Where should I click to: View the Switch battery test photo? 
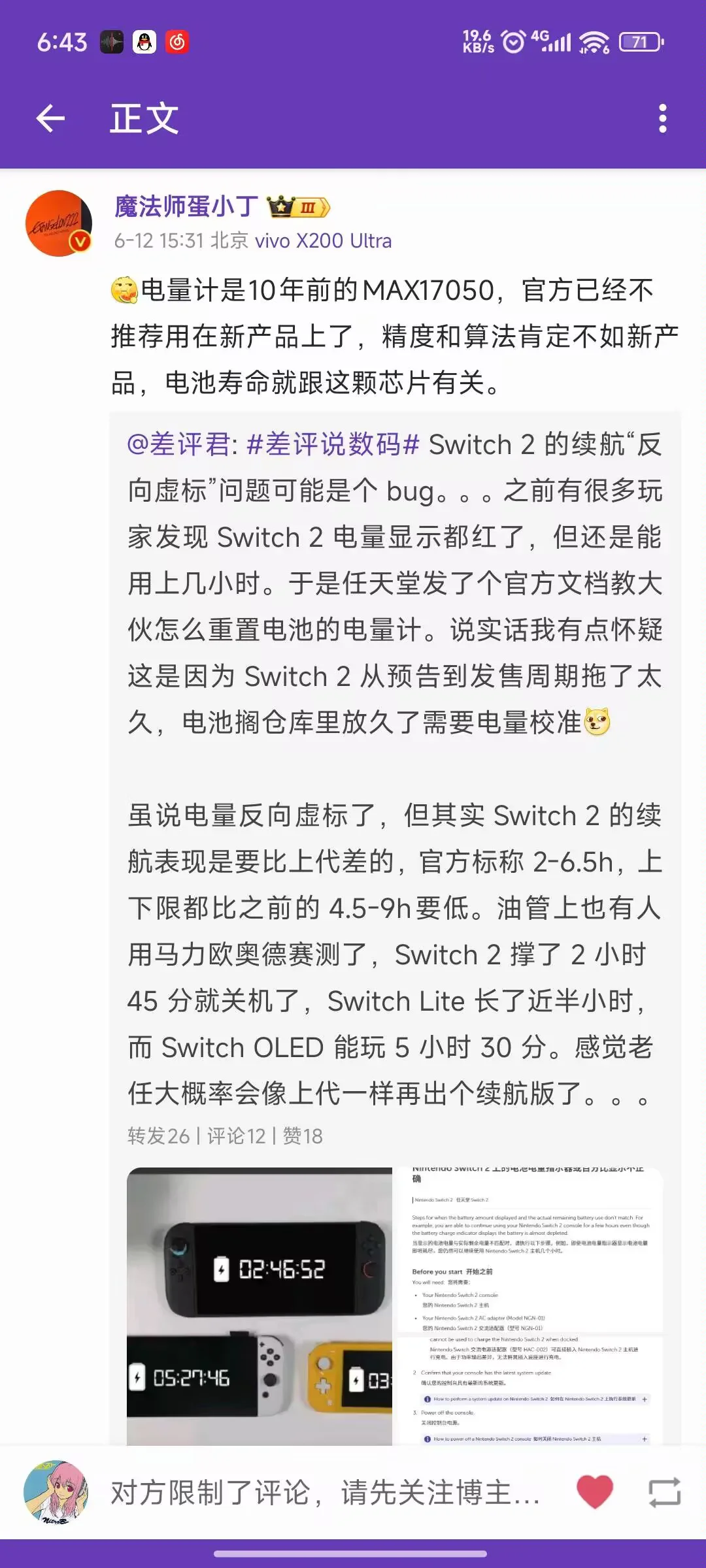[x=260, y=1306]
